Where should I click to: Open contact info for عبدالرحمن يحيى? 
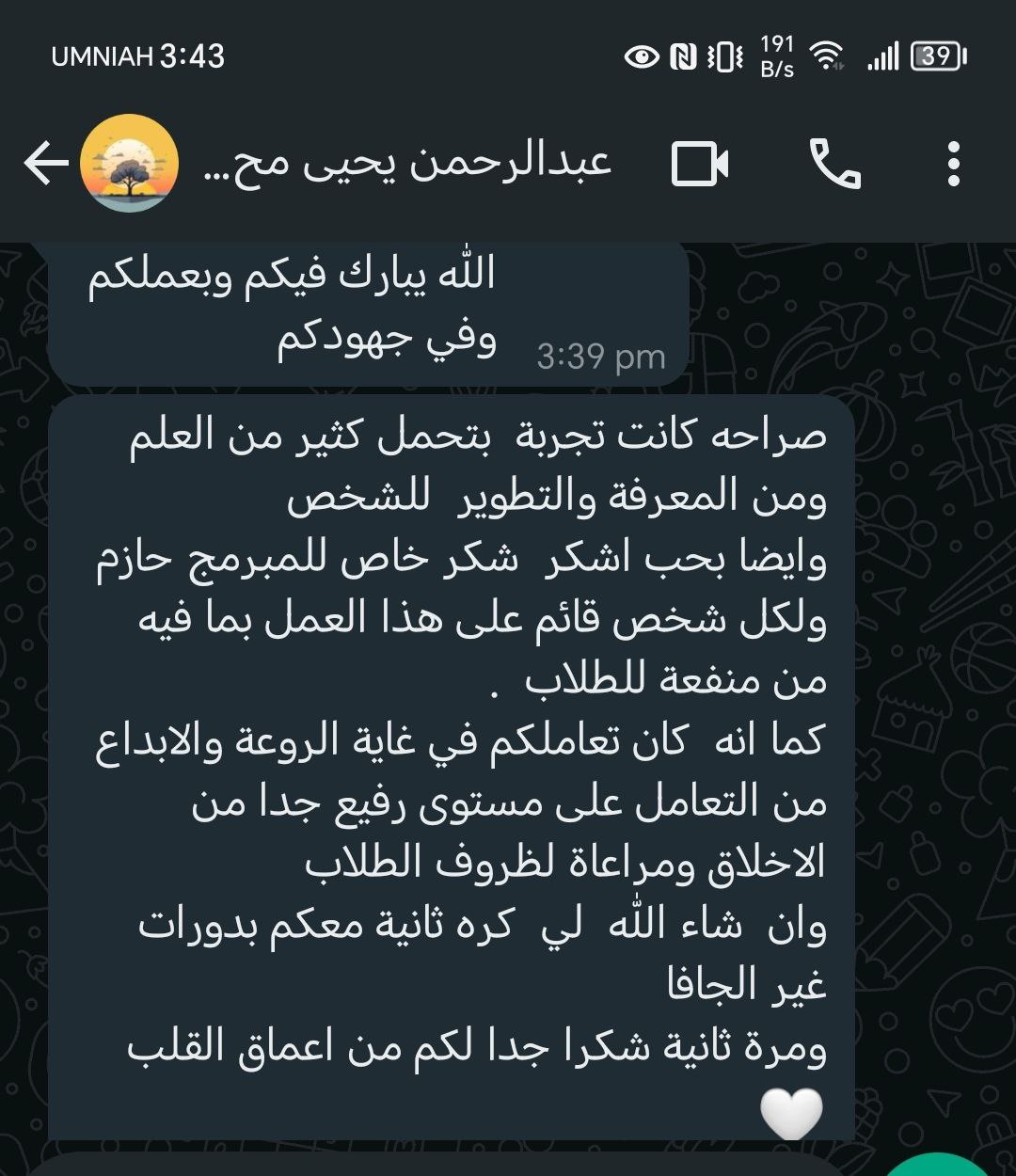[407, 165]
